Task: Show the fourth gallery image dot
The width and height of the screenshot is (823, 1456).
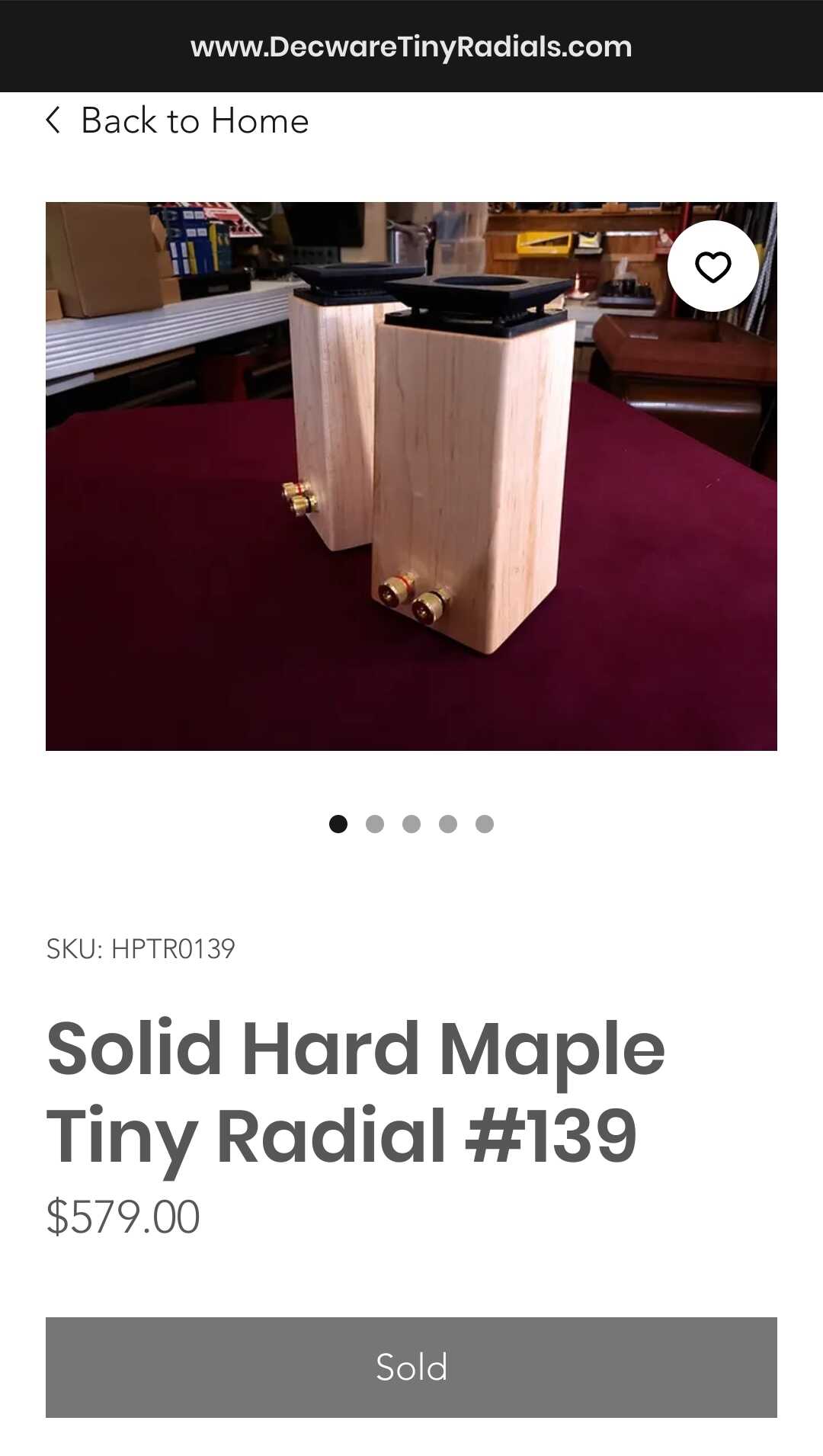Action: tap(448, 824)
